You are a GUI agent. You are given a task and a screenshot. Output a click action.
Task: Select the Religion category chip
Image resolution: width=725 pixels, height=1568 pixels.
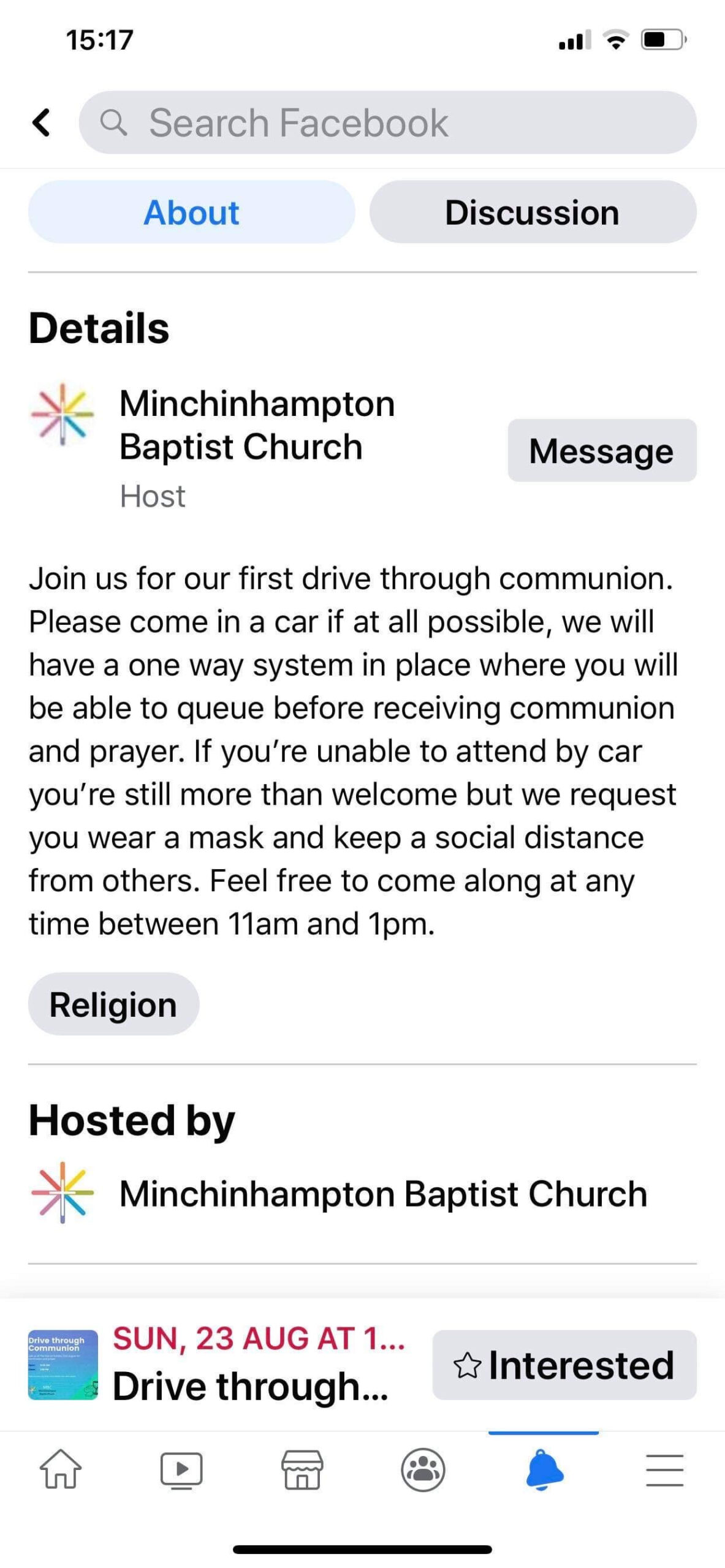[113, 1005]
